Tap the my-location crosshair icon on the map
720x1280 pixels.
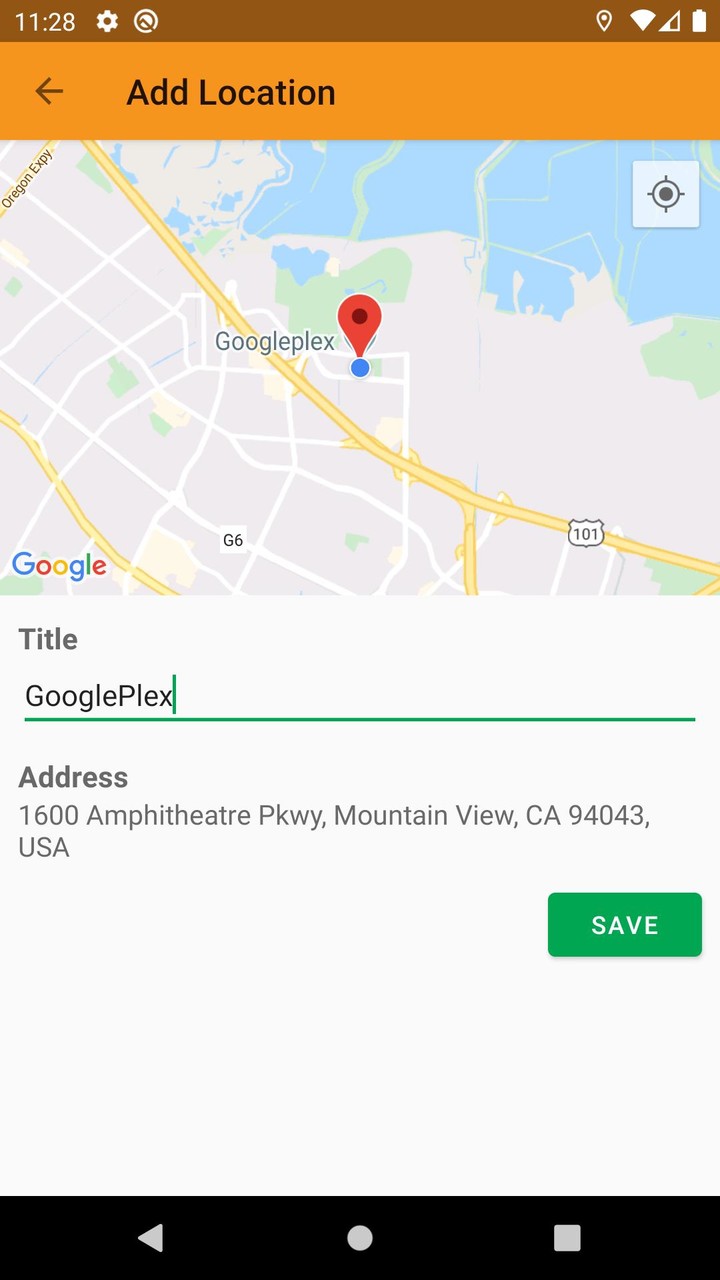coord(665,194)
